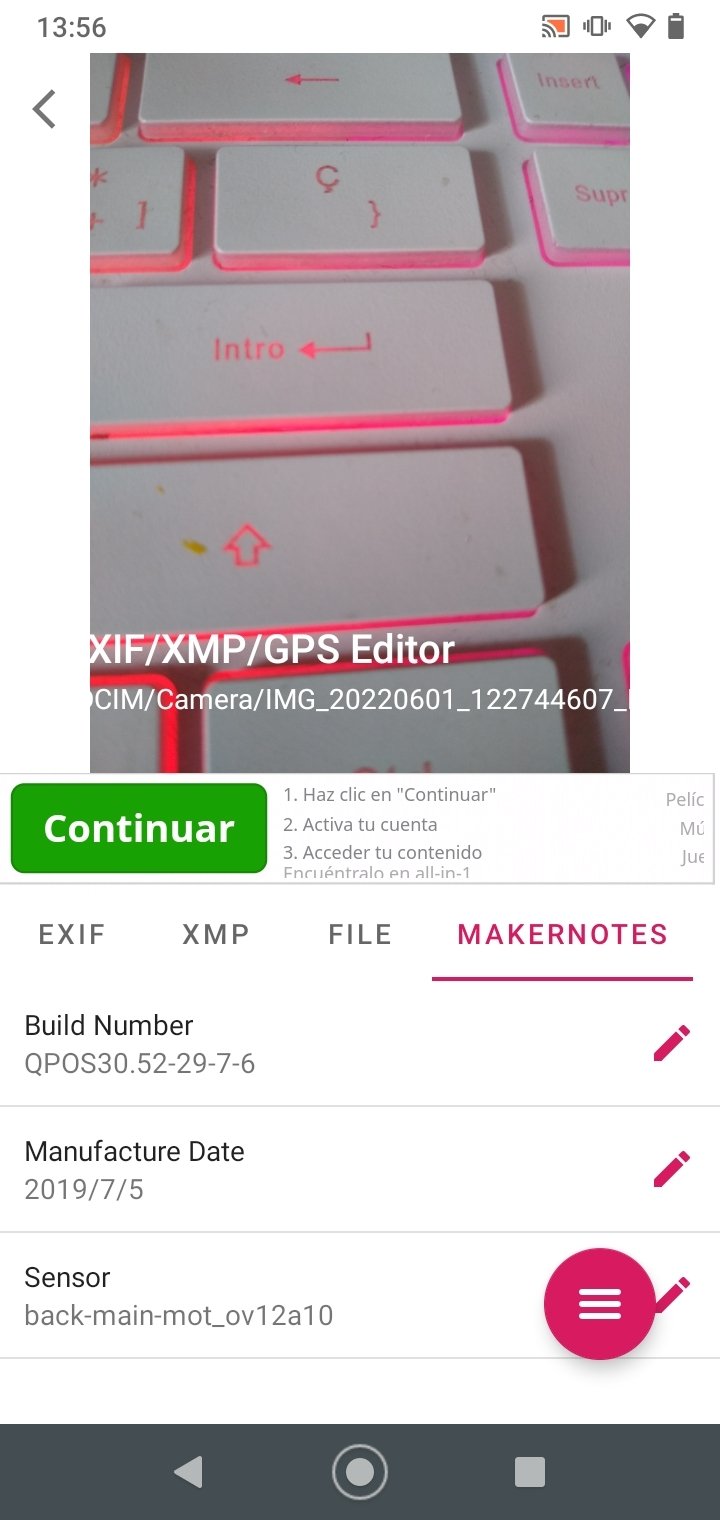Go back using the top-left arrow
The width and height of the screenshot is (720, 1520).
44,109
